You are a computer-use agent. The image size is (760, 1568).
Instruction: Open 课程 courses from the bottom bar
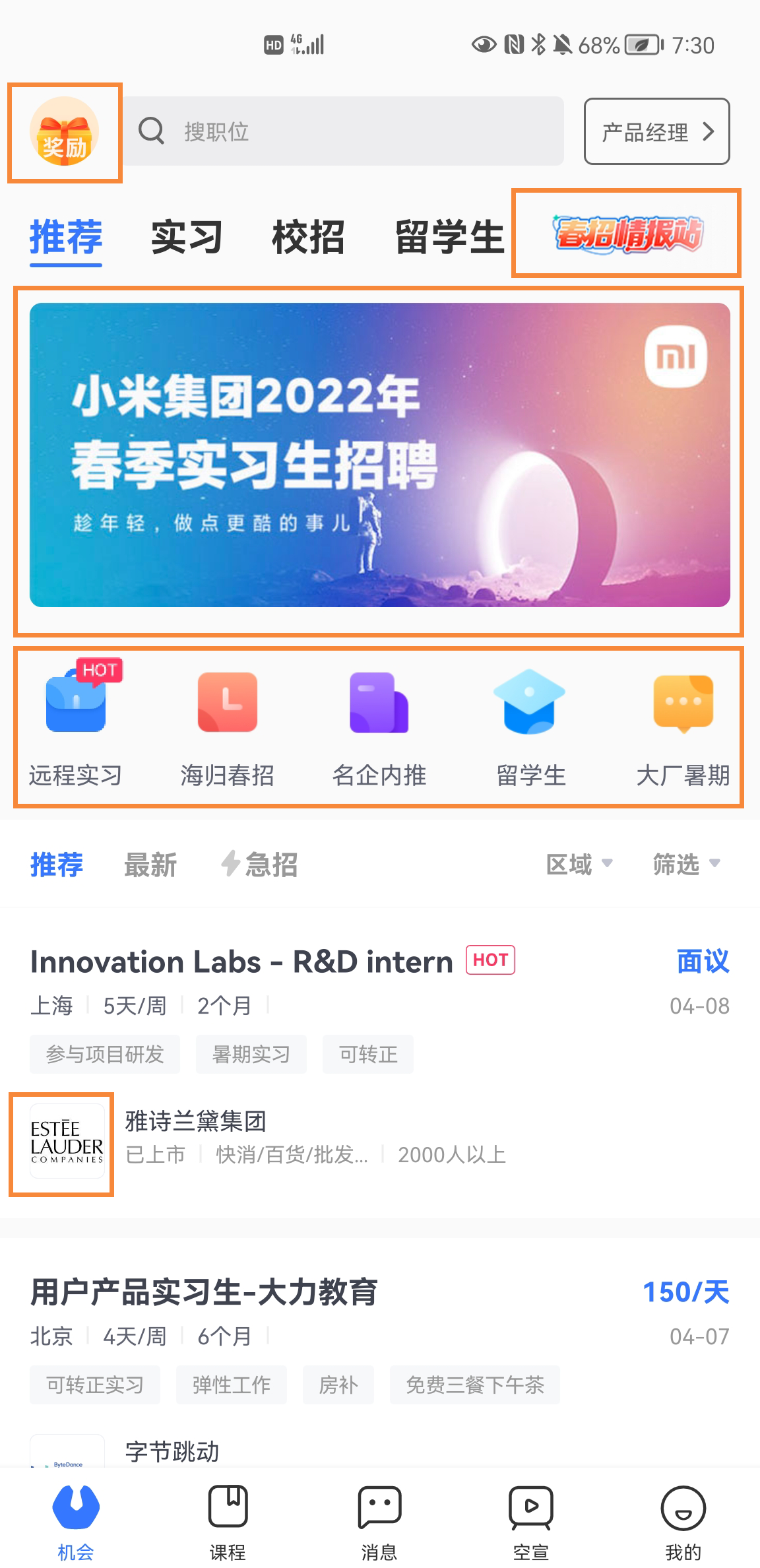click(x=227, y=1508)
